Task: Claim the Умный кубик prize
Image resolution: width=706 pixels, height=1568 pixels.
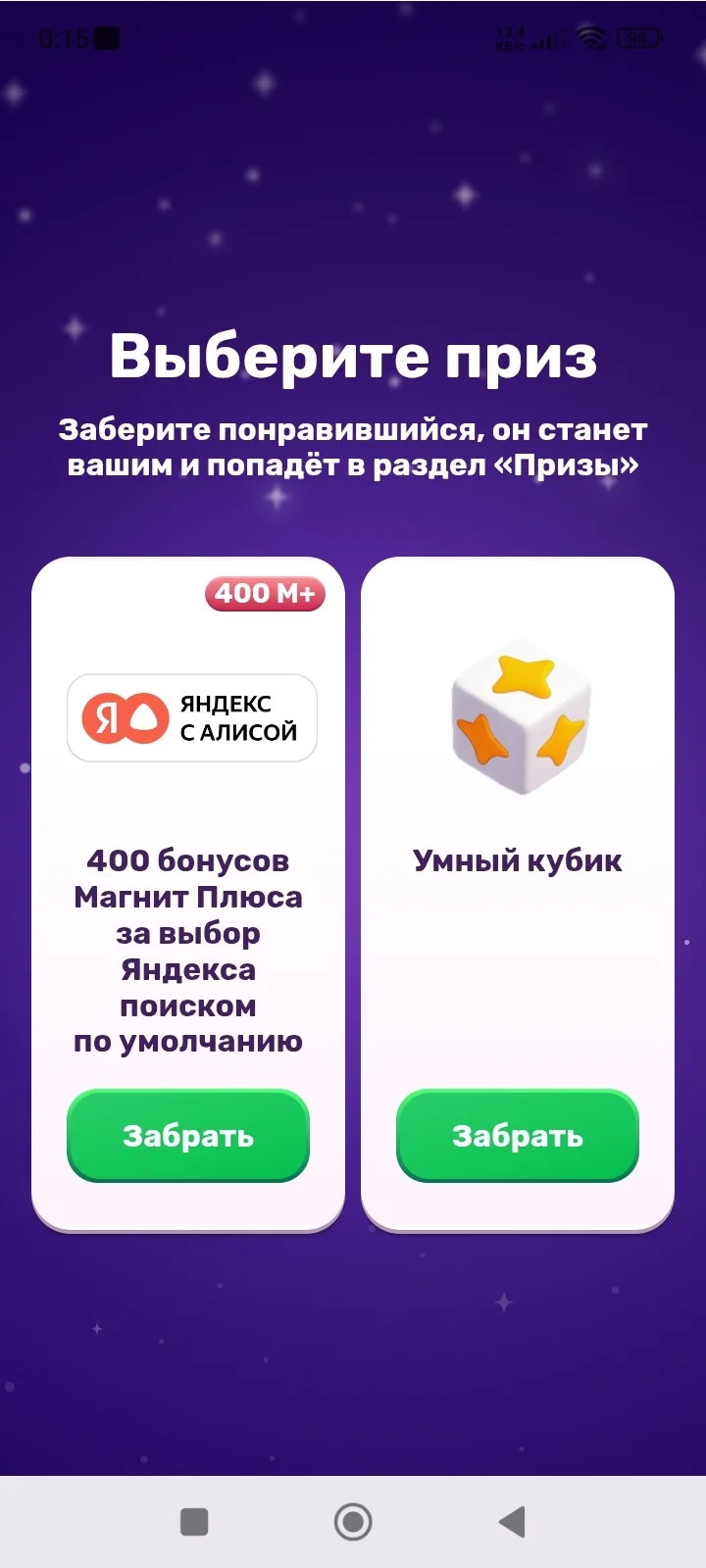Action: [518, 1135]
